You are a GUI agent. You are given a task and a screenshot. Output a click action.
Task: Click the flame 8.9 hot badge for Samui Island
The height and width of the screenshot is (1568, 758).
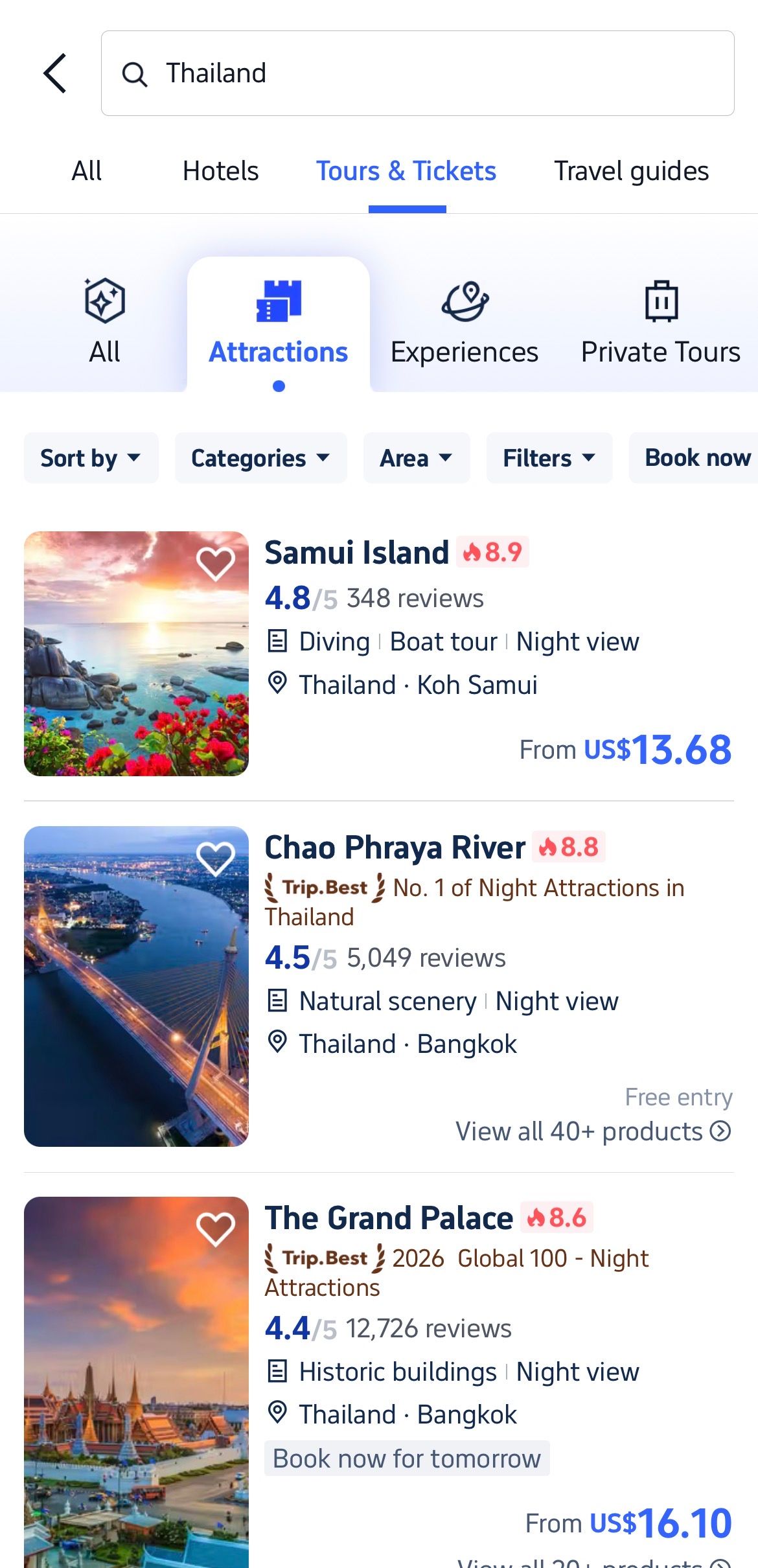[492, 552]
